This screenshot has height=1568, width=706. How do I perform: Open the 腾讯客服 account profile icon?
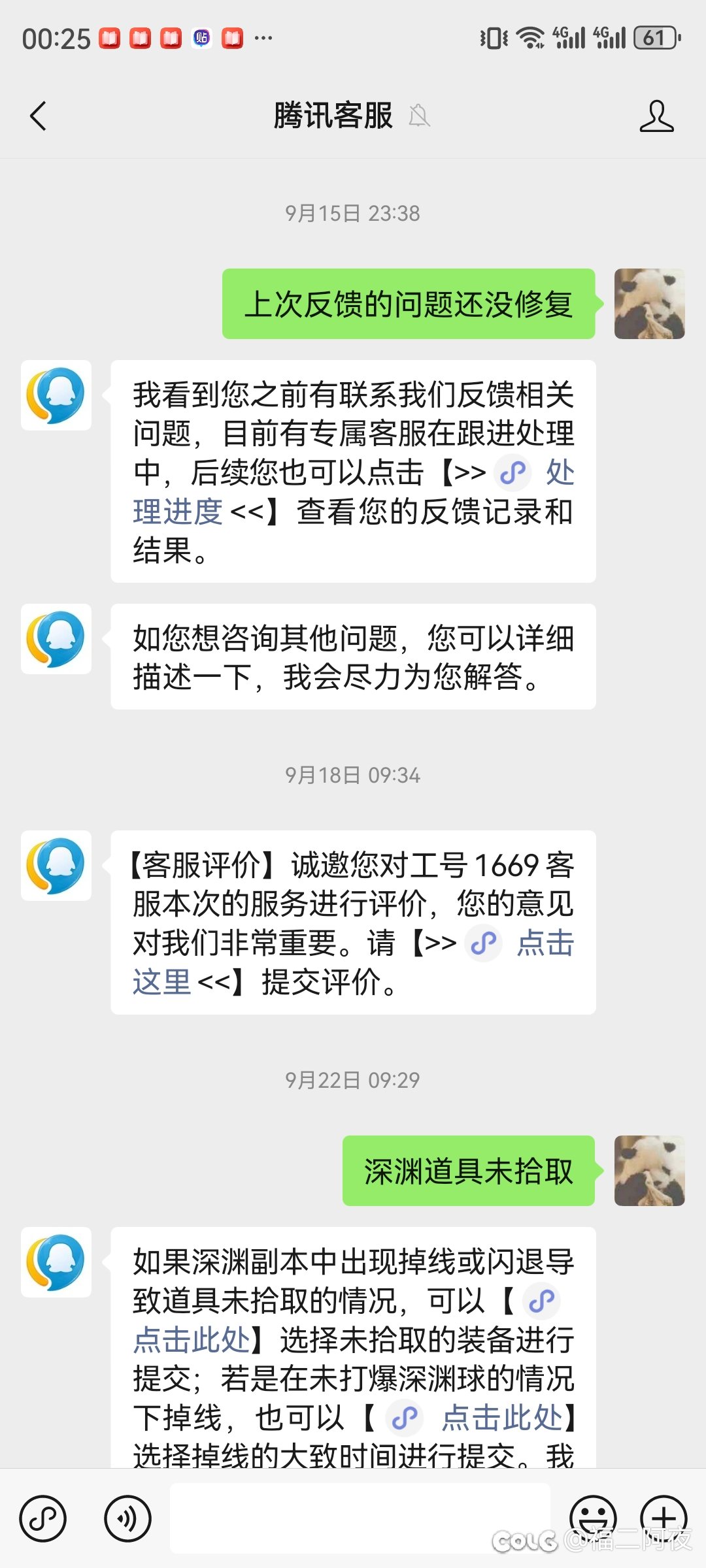(656, 116)
